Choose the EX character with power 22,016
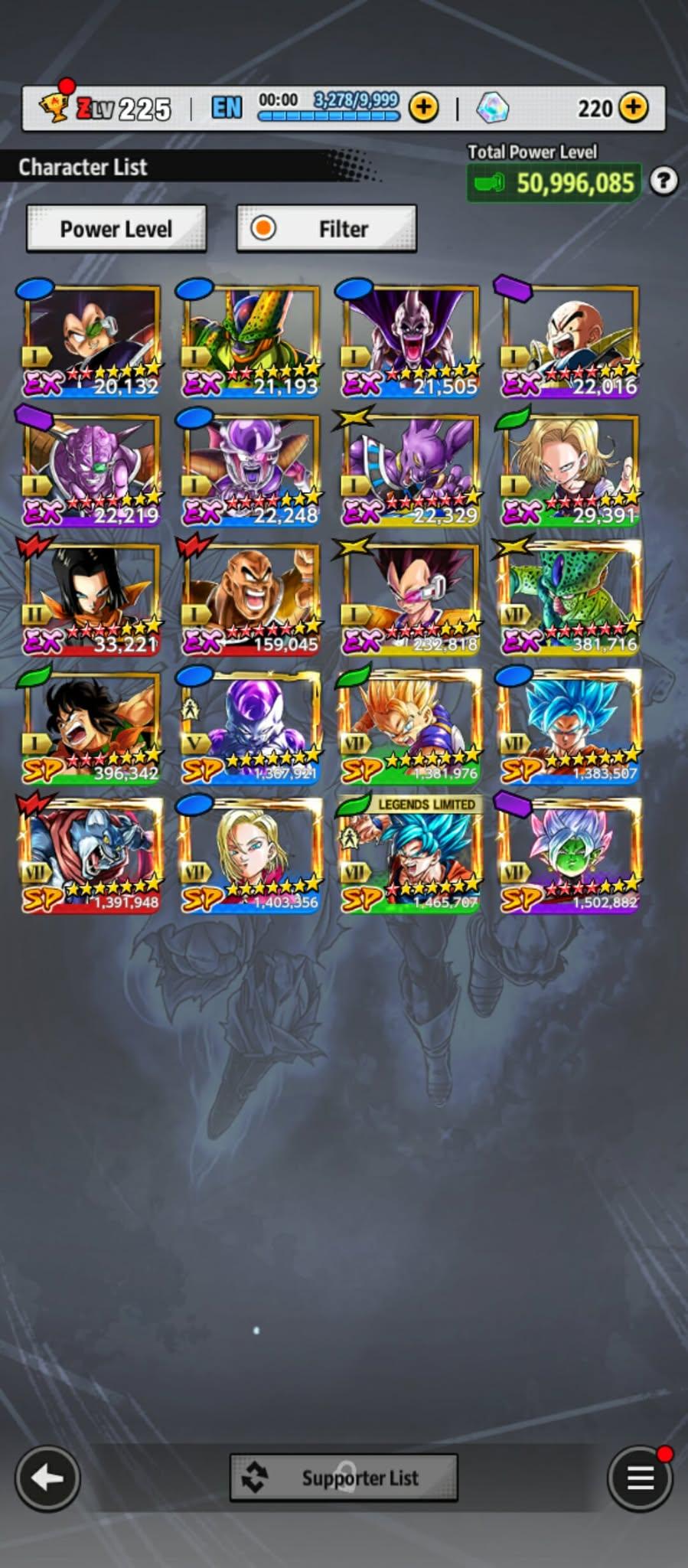688x1568 pixels. 570,341
